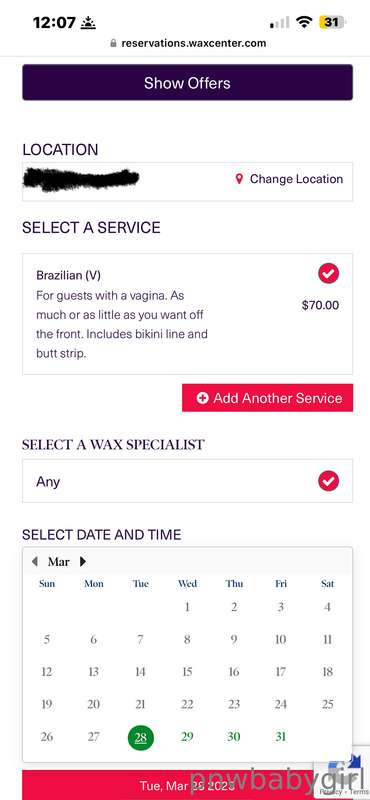Toggle the Any wax specialist checkmark
370x800 pixels.
pos(328,481)
